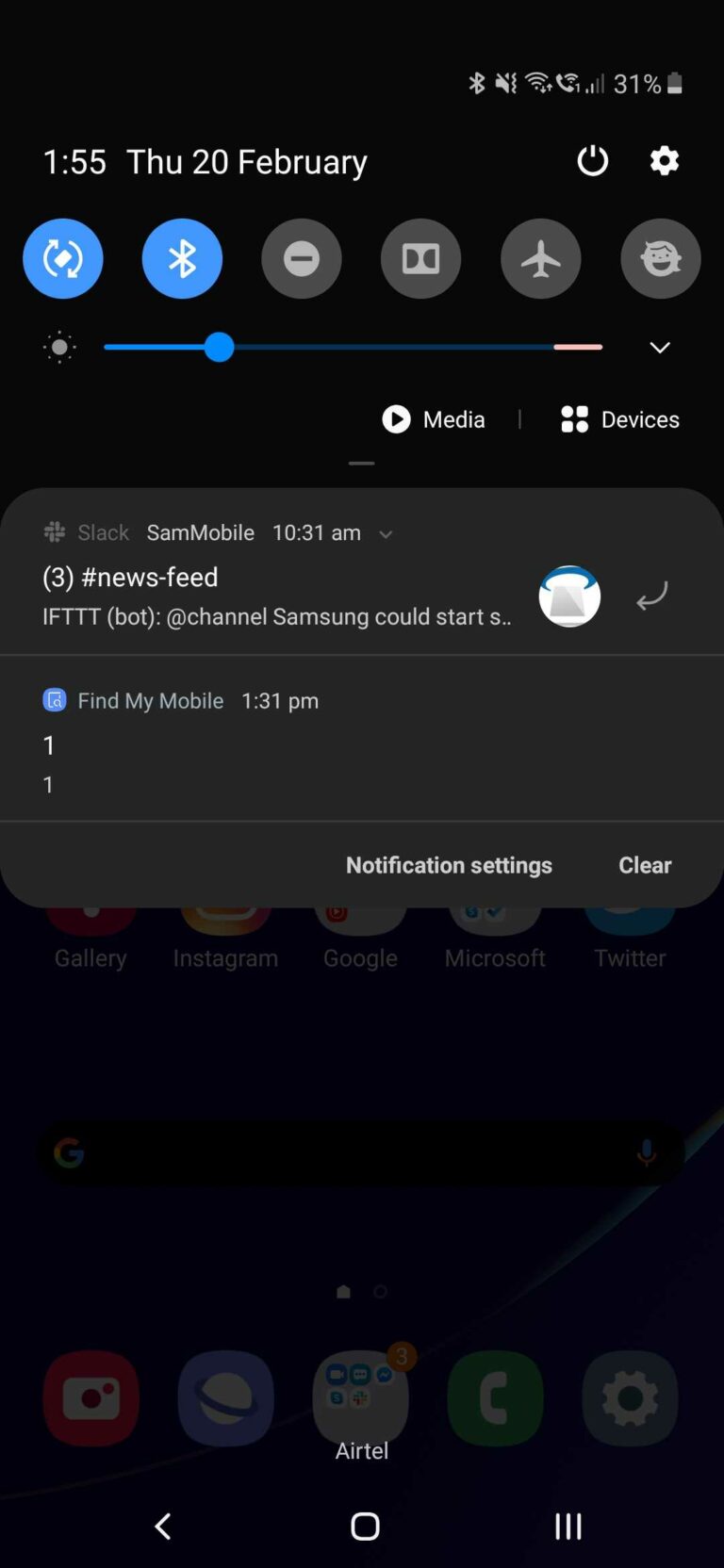Reply to the Slack notification
Image resolution: width=724 pixels, height=1568 pixels.
[x=651, y=596]
